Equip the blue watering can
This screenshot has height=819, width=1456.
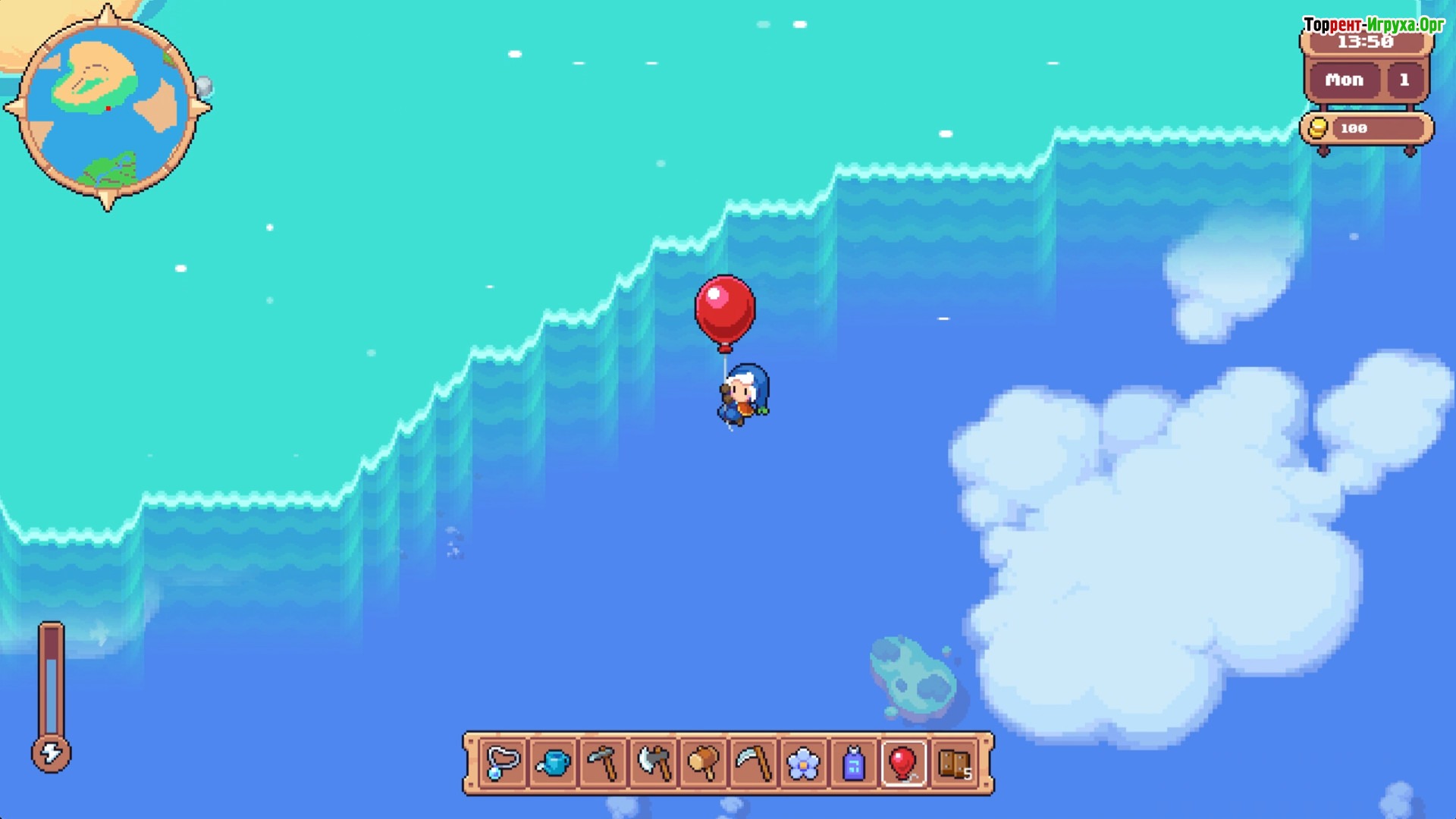553,763
